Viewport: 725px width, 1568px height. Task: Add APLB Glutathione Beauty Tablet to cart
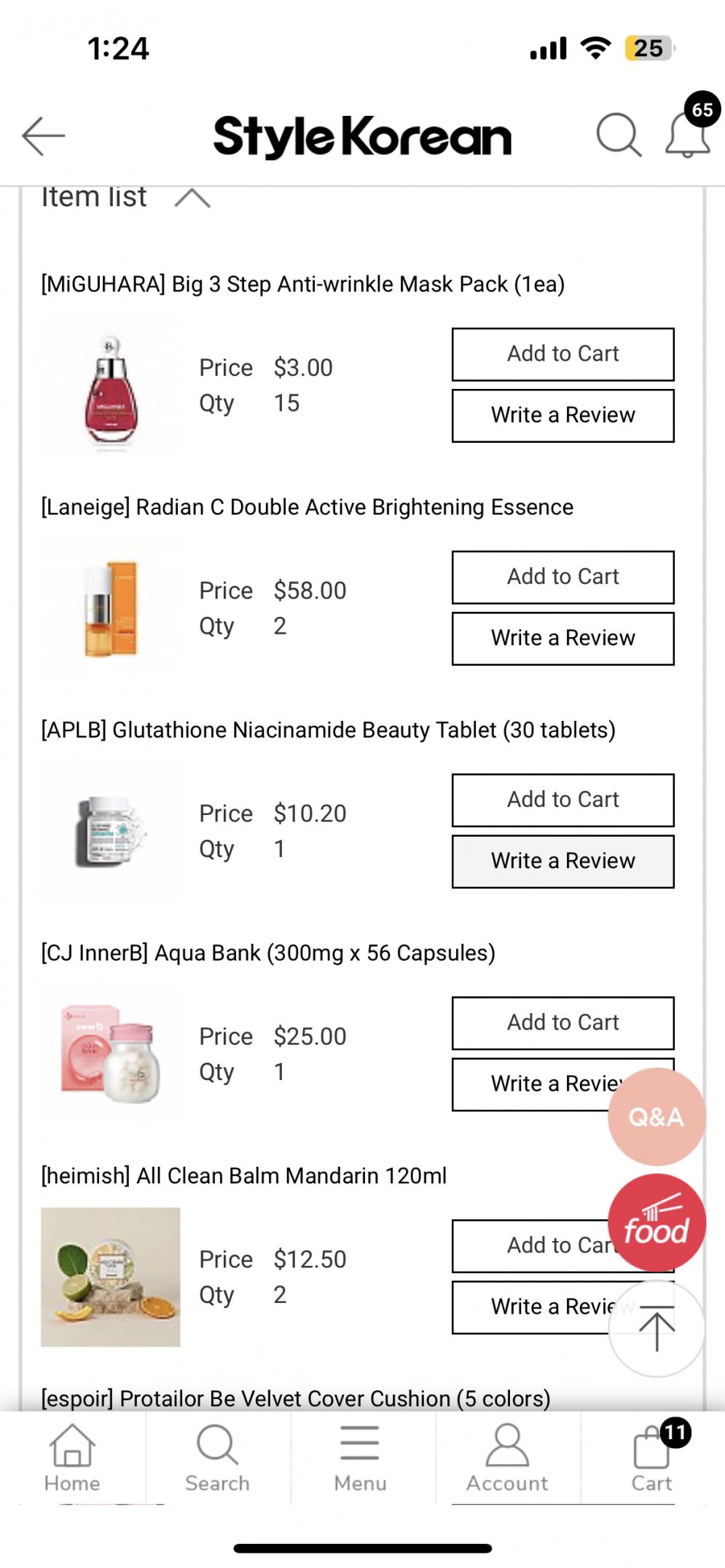click(x=563, y=800)
